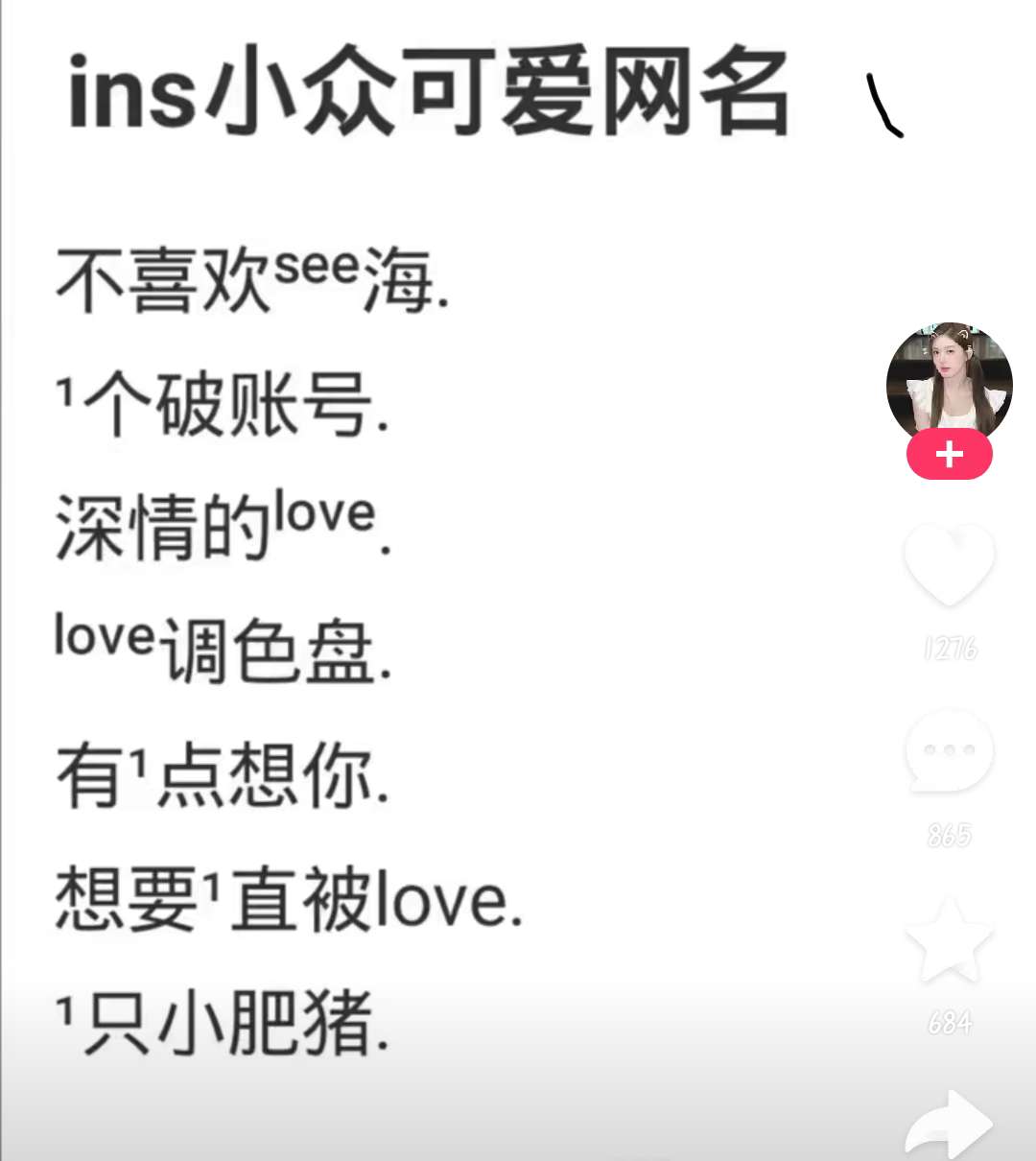Open the comments with 865 replies
Screen dimensions: 1036x1161
coord(949,750)
